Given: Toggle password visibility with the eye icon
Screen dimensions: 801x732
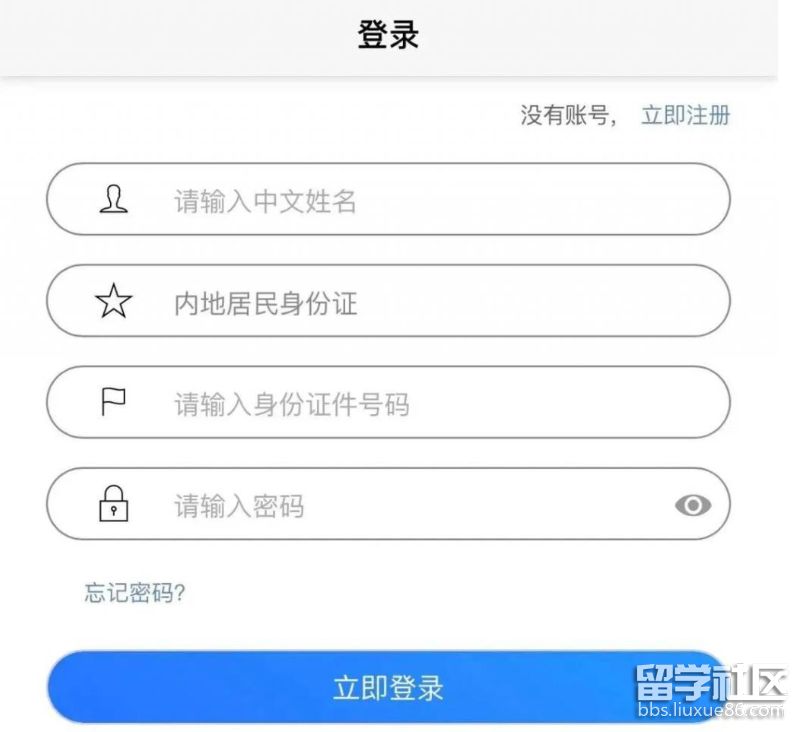Looking at the screenshot, I should [693, 505].
